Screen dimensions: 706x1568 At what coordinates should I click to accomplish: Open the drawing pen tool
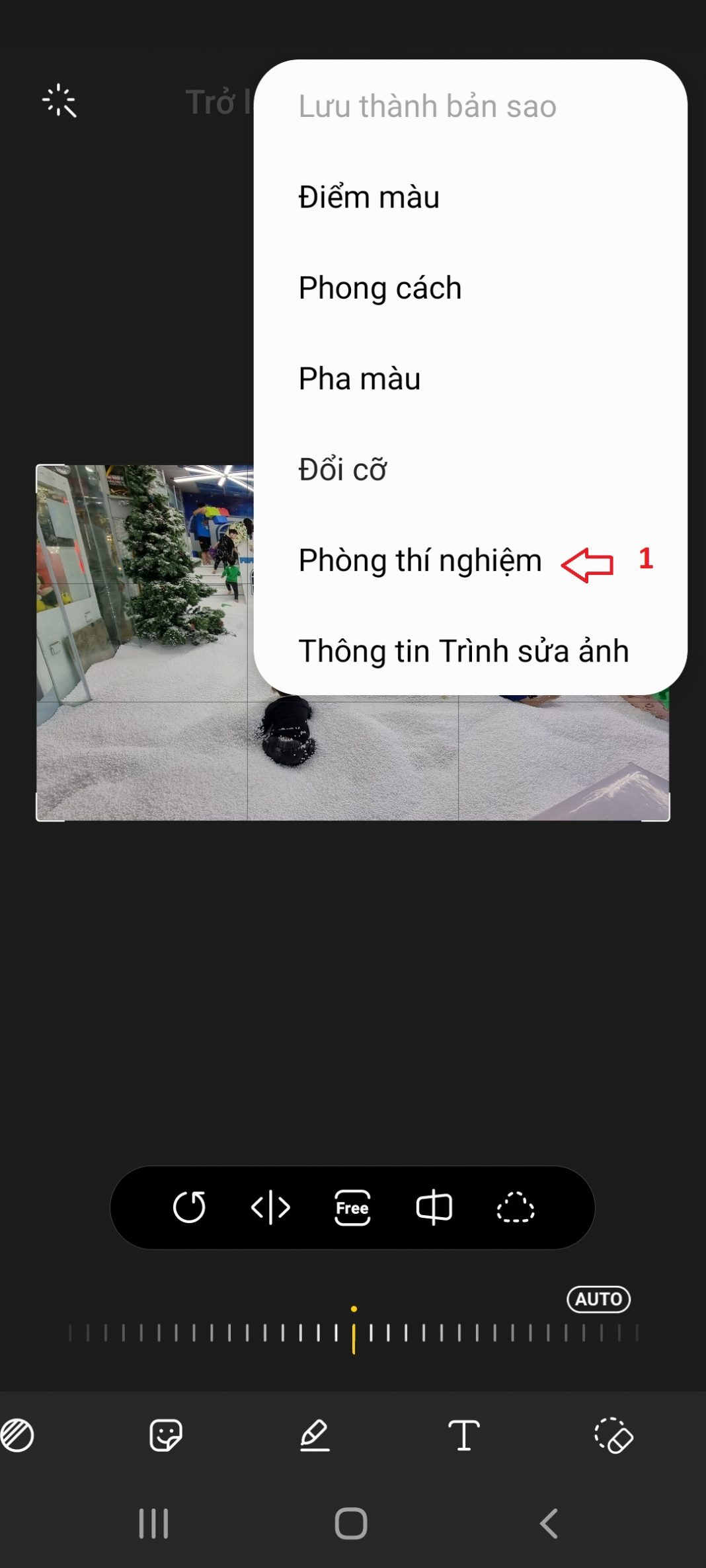[x=315, y=1435]
